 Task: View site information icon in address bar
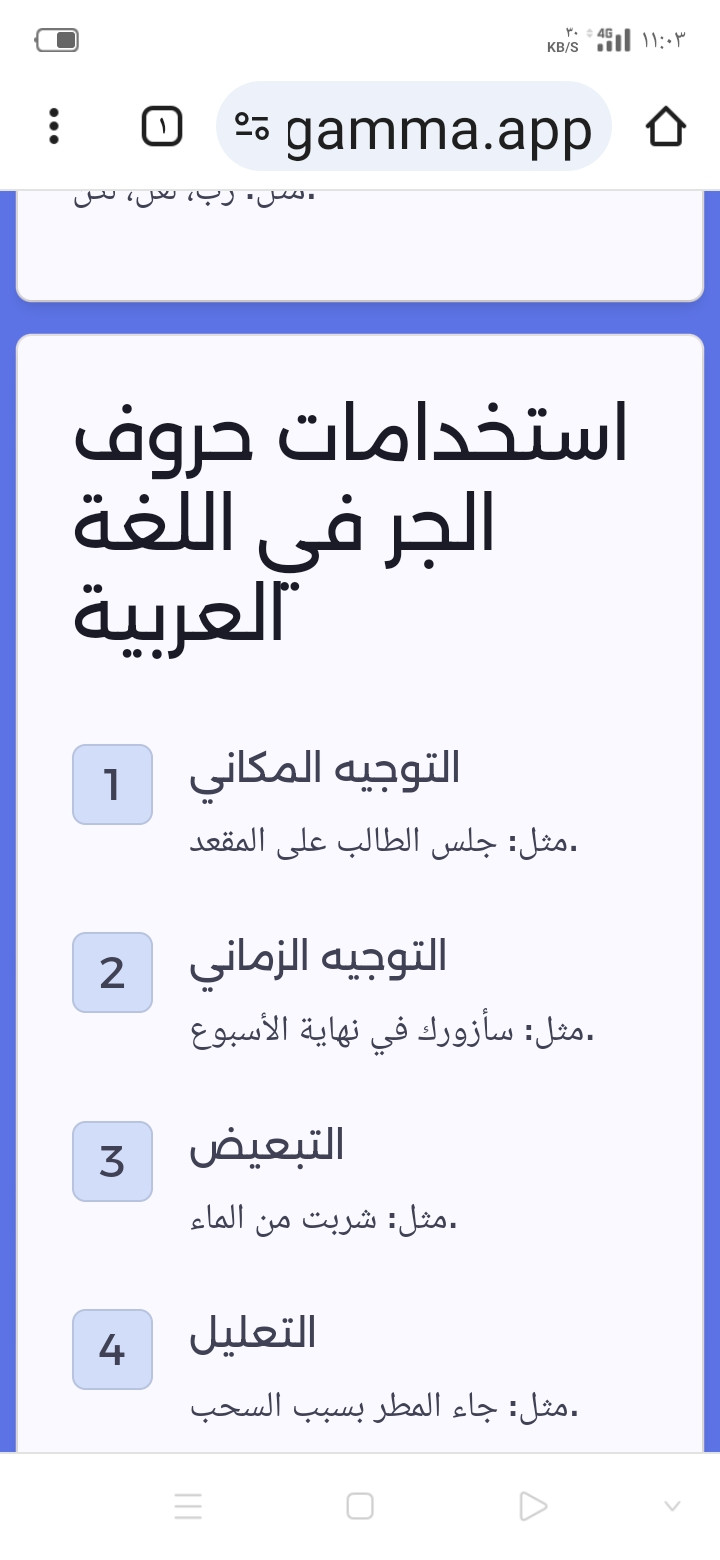[x=252, y=127]
